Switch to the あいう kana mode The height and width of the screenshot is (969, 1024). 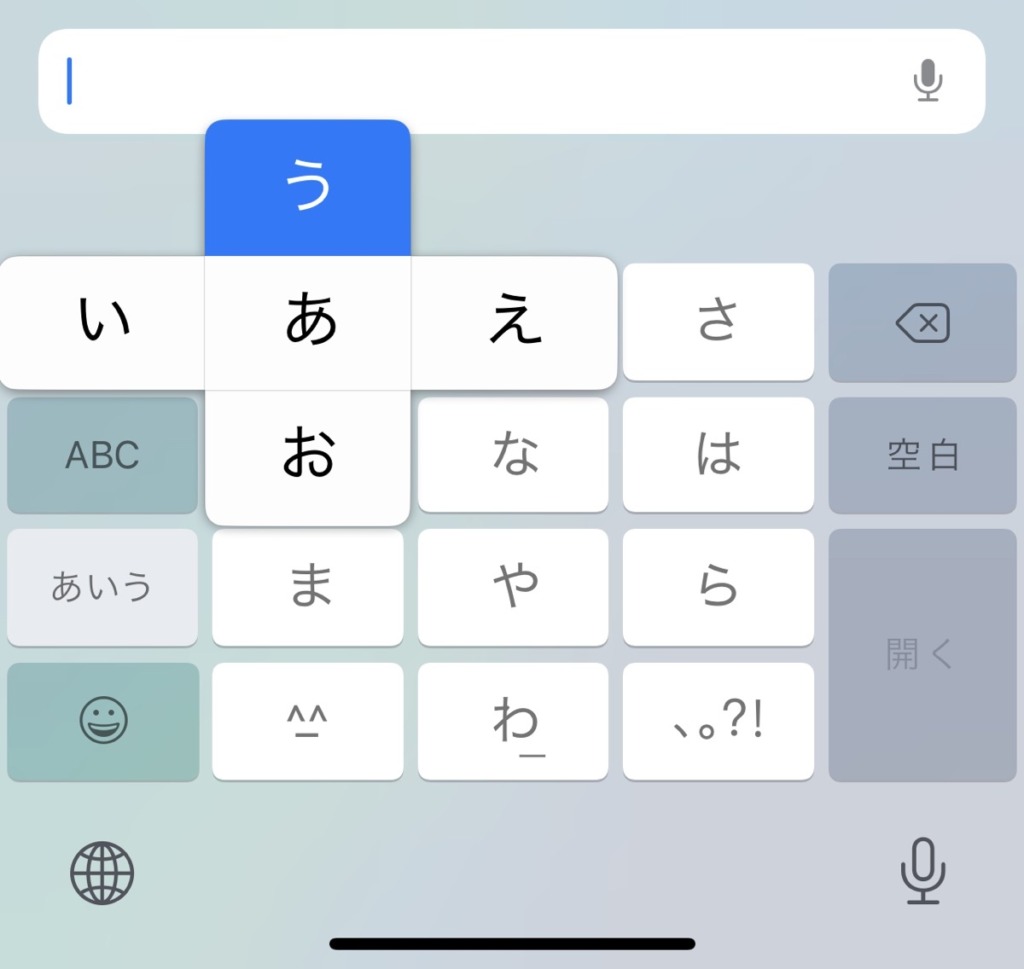click(103, 587)
